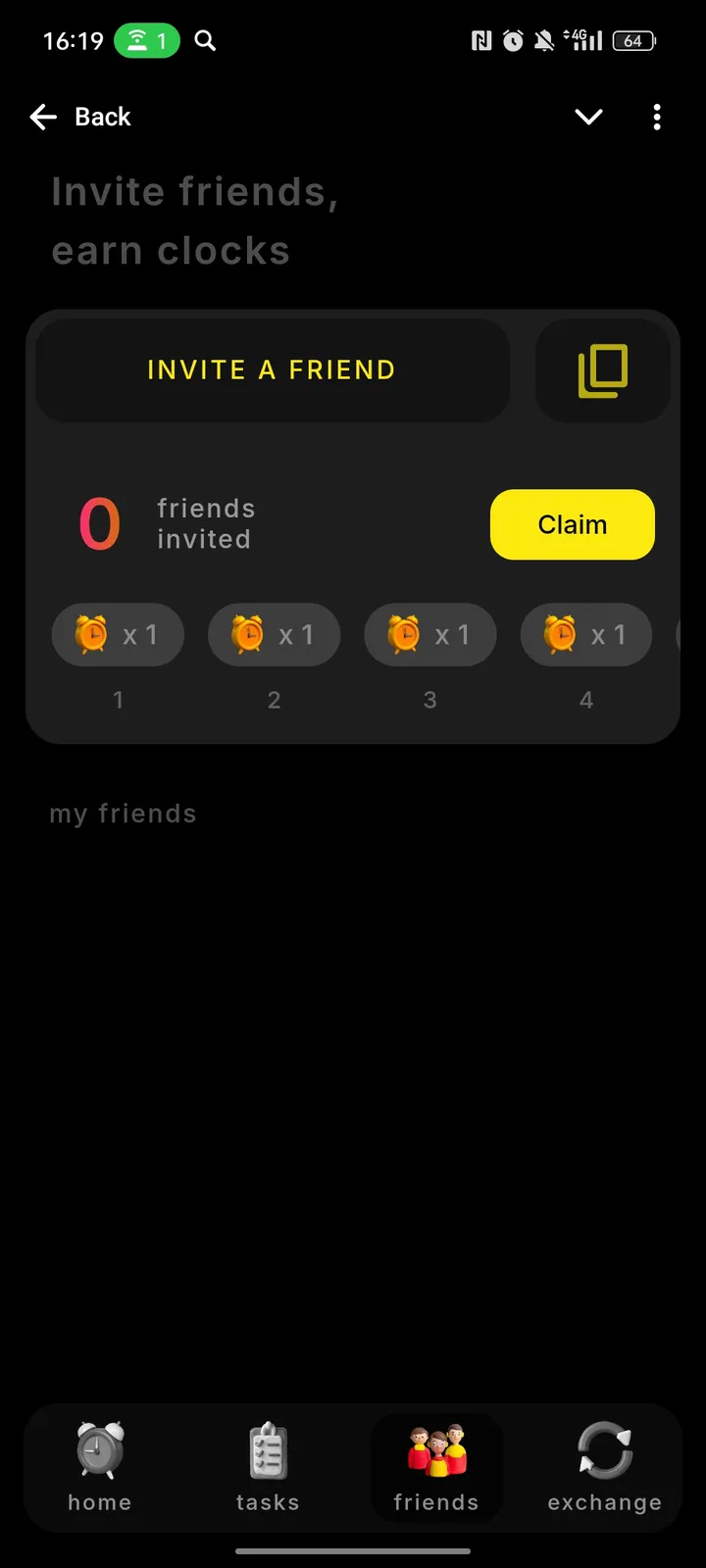Open the tasks tab
706x1568 pixels.
pos(268,1467)
